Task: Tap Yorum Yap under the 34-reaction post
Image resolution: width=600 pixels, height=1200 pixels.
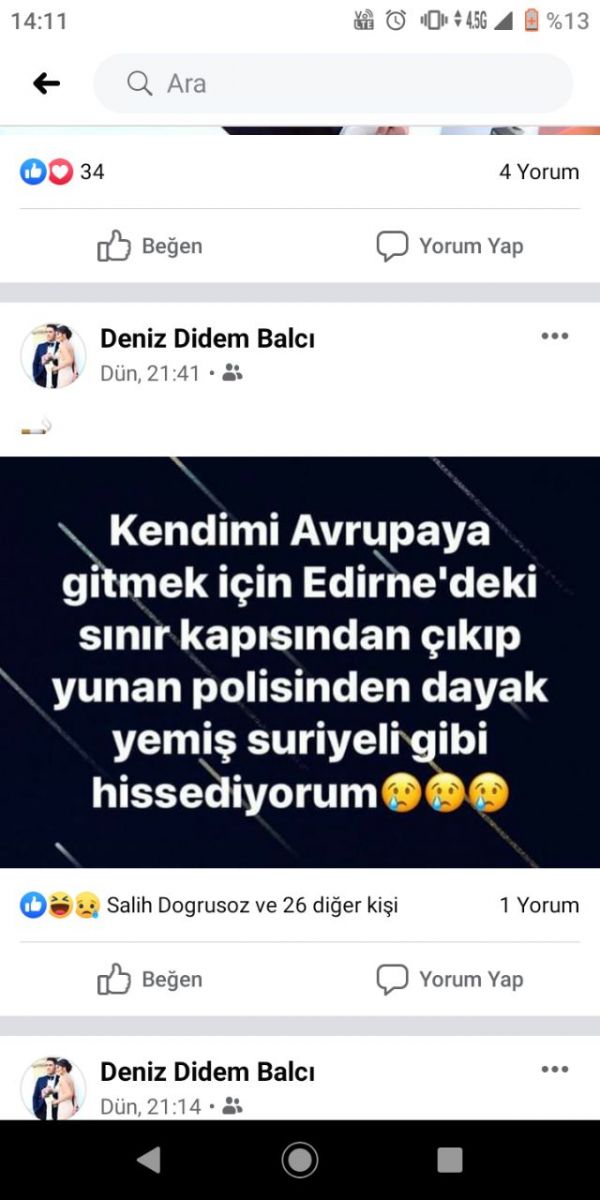Action: (x=450, y=246)
